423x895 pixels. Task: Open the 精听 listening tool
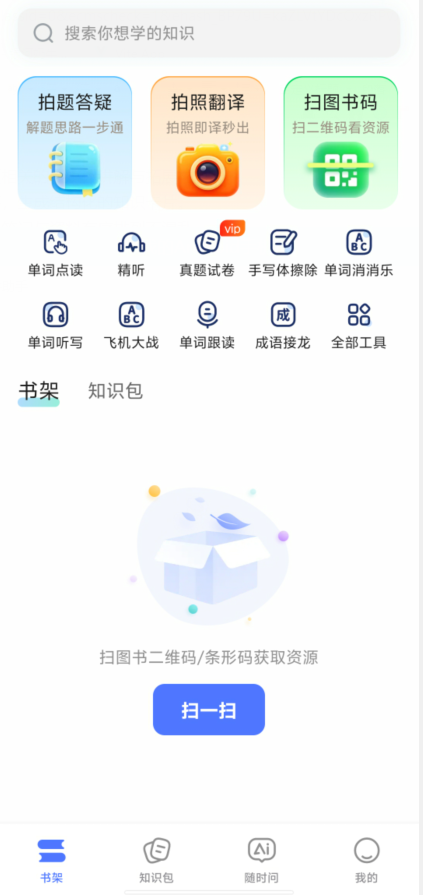tap(131, 253)
